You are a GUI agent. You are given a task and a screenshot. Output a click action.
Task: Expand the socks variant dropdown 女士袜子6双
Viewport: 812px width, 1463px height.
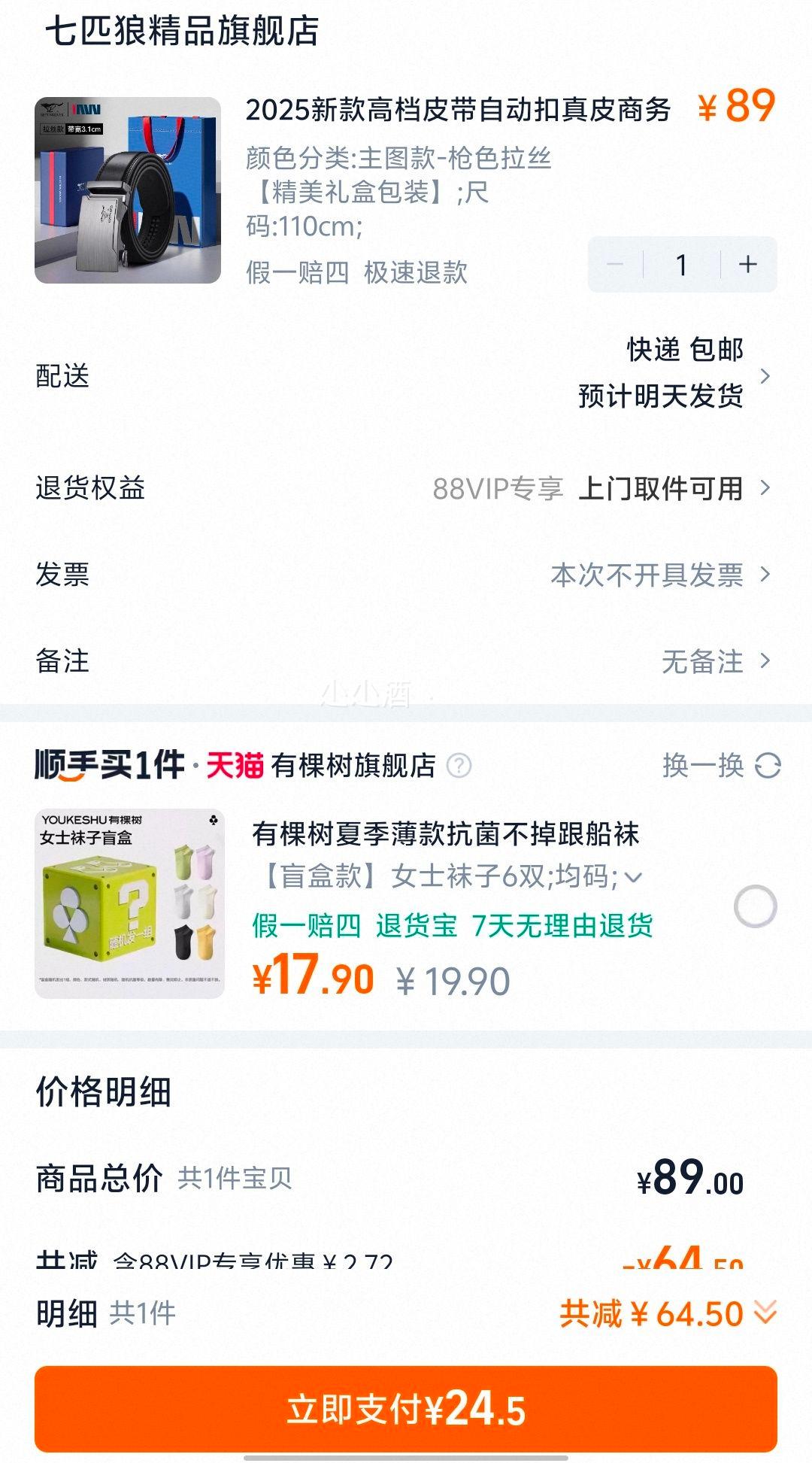633,877
